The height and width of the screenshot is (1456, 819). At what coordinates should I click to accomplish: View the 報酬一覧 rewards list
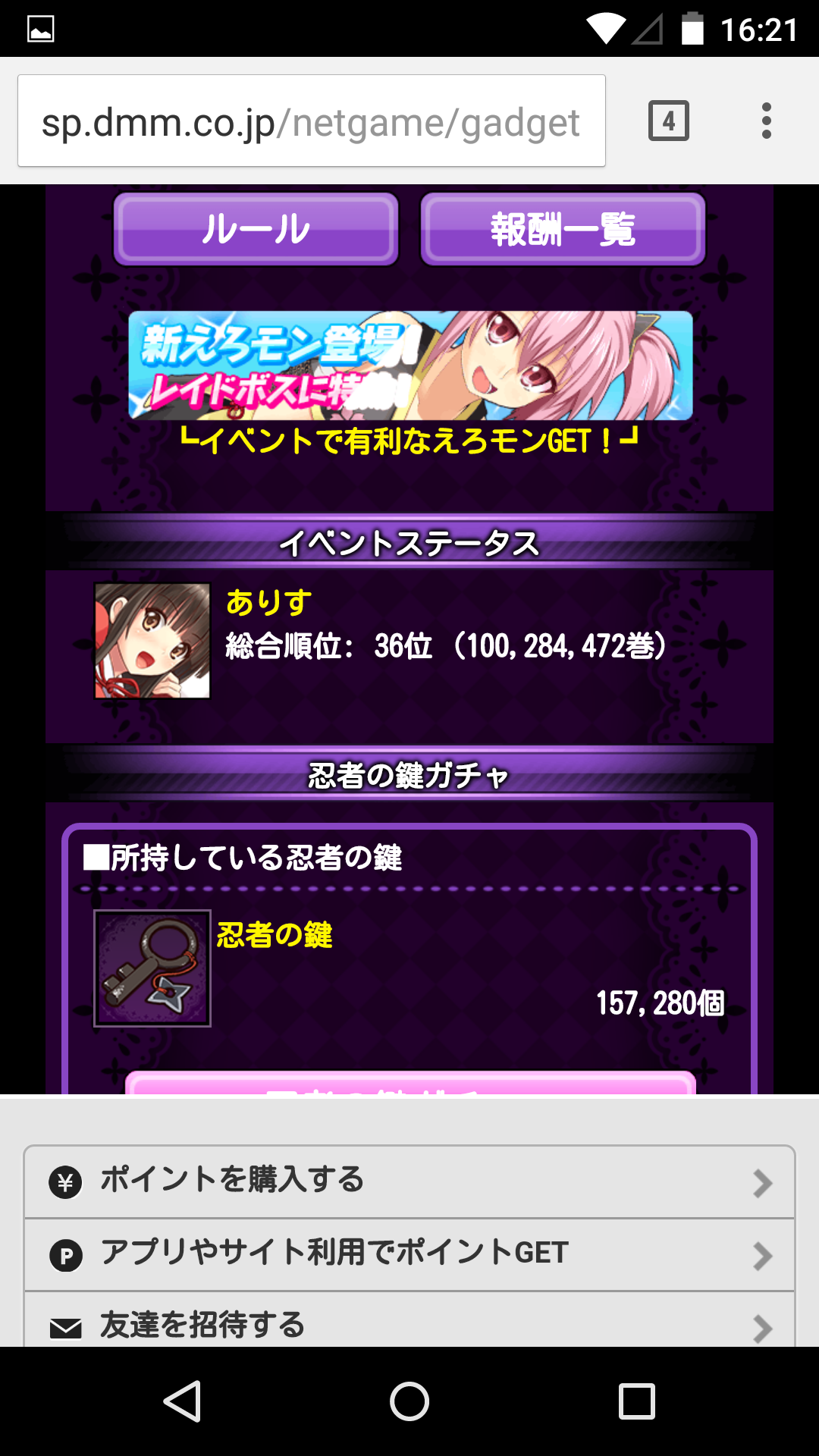click(x=563, y=229)
